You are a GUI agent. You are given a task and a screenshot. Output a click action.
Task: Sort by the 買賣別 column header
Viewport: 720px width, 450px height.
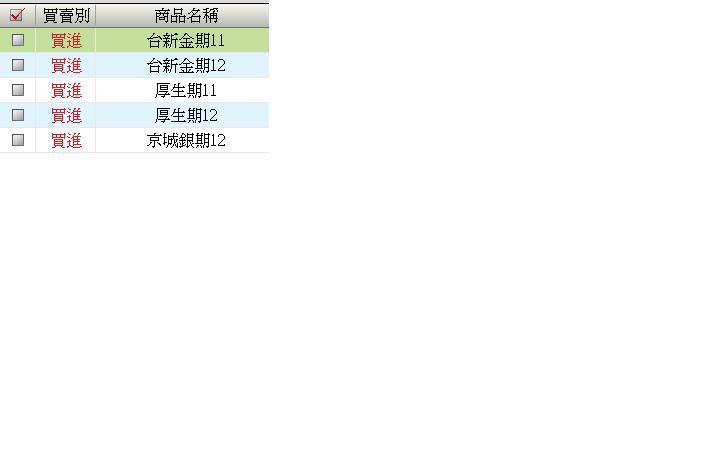[66, 16]
